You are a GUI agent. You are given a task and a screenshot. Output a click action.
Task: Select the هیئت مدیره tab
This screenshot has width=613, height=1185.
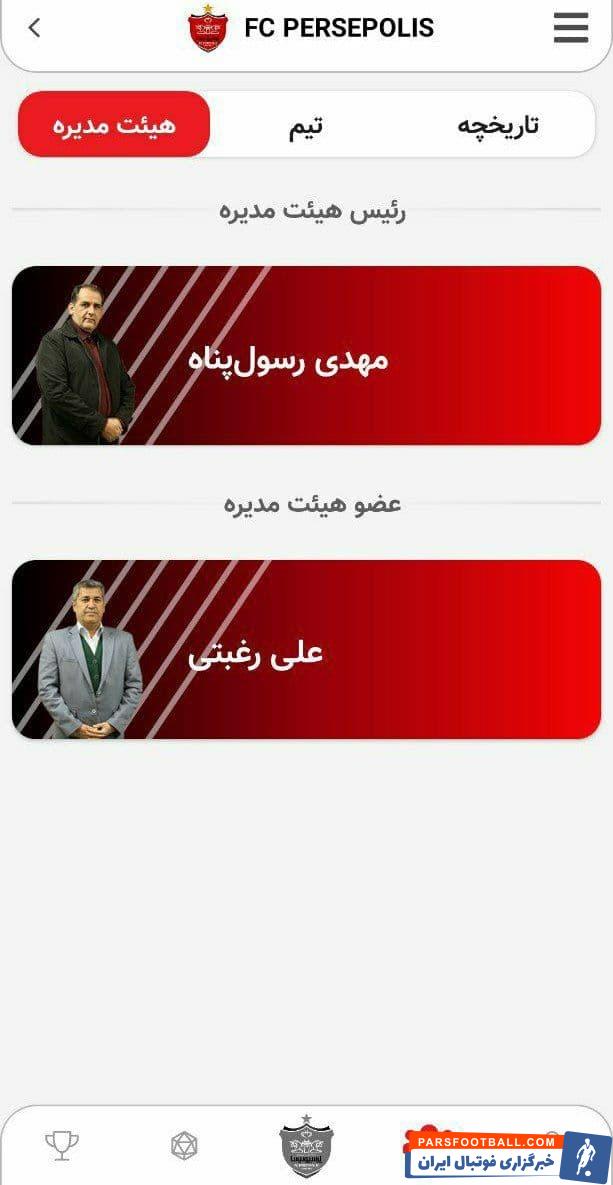(114, 125)
